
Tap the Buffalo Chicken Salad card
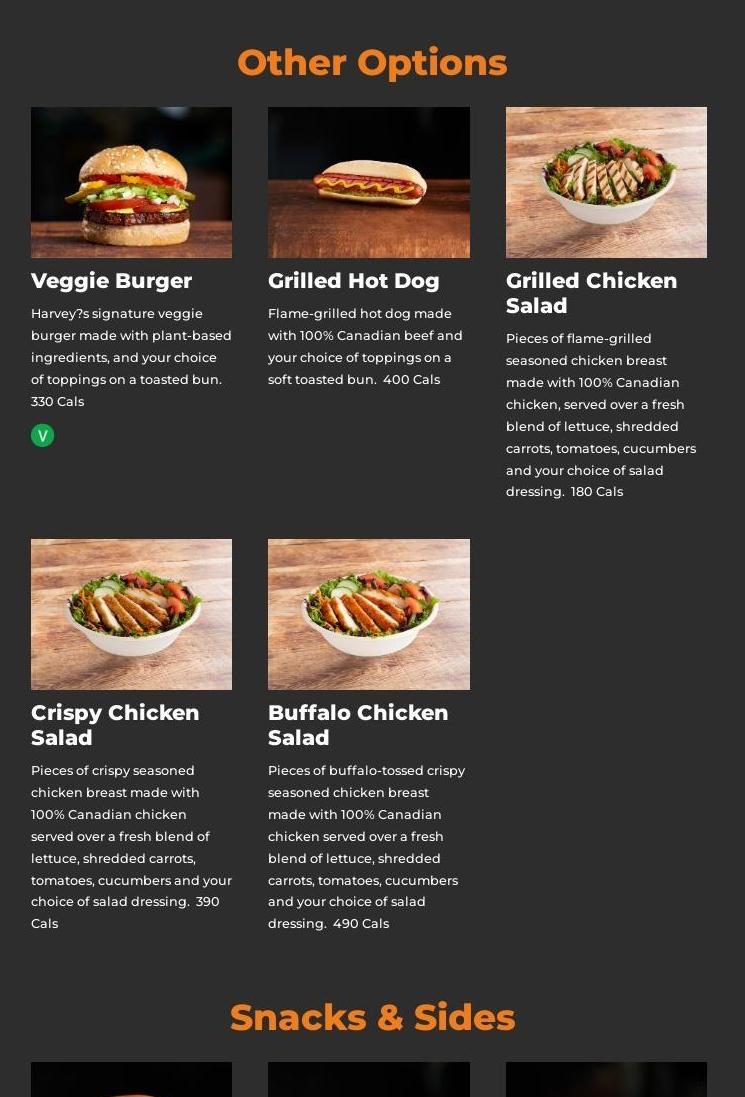pyautogui.click(x=368, y=615)
